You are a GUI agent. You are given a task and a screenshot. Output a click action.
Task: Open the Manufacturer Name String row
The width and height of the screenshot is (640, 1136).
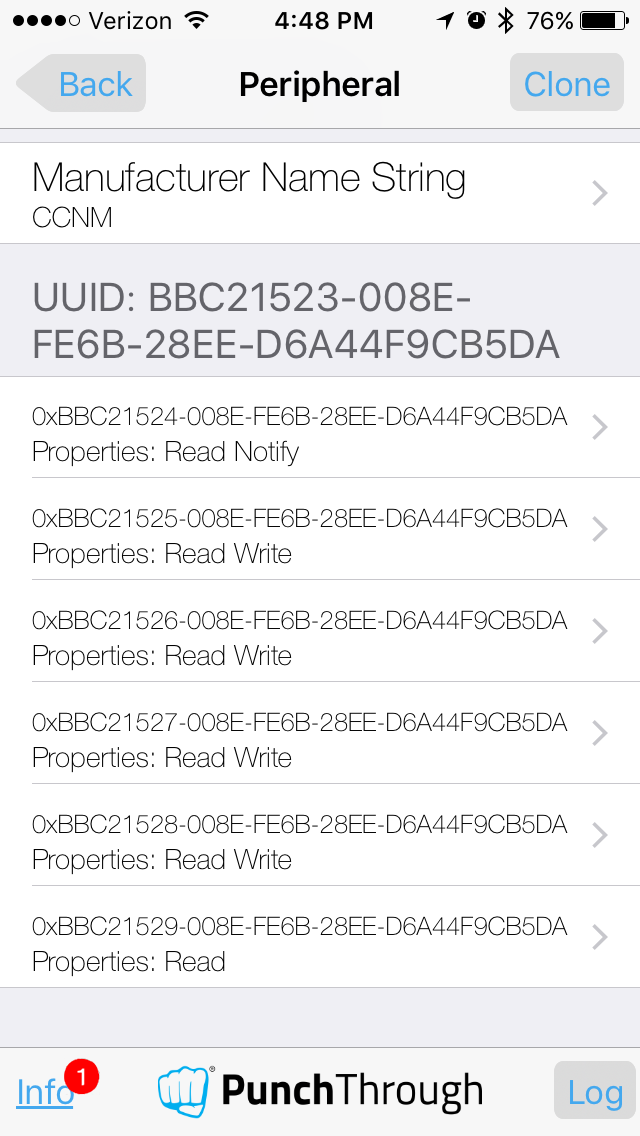tap(320, 193)
